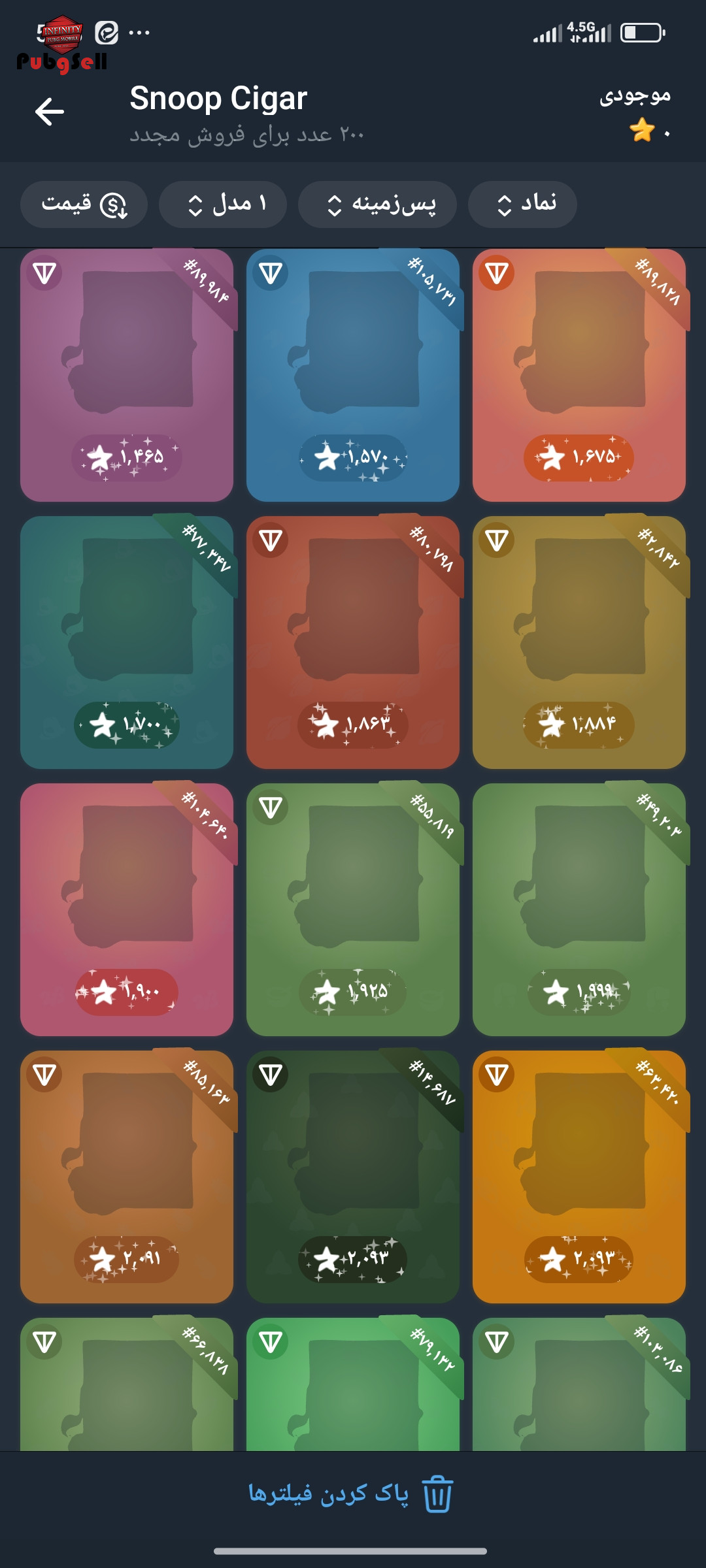Expand the ۱ مدل model filter
This screenshot has height=1568, width=706.
pyautogui.click(x=223, y=204)
